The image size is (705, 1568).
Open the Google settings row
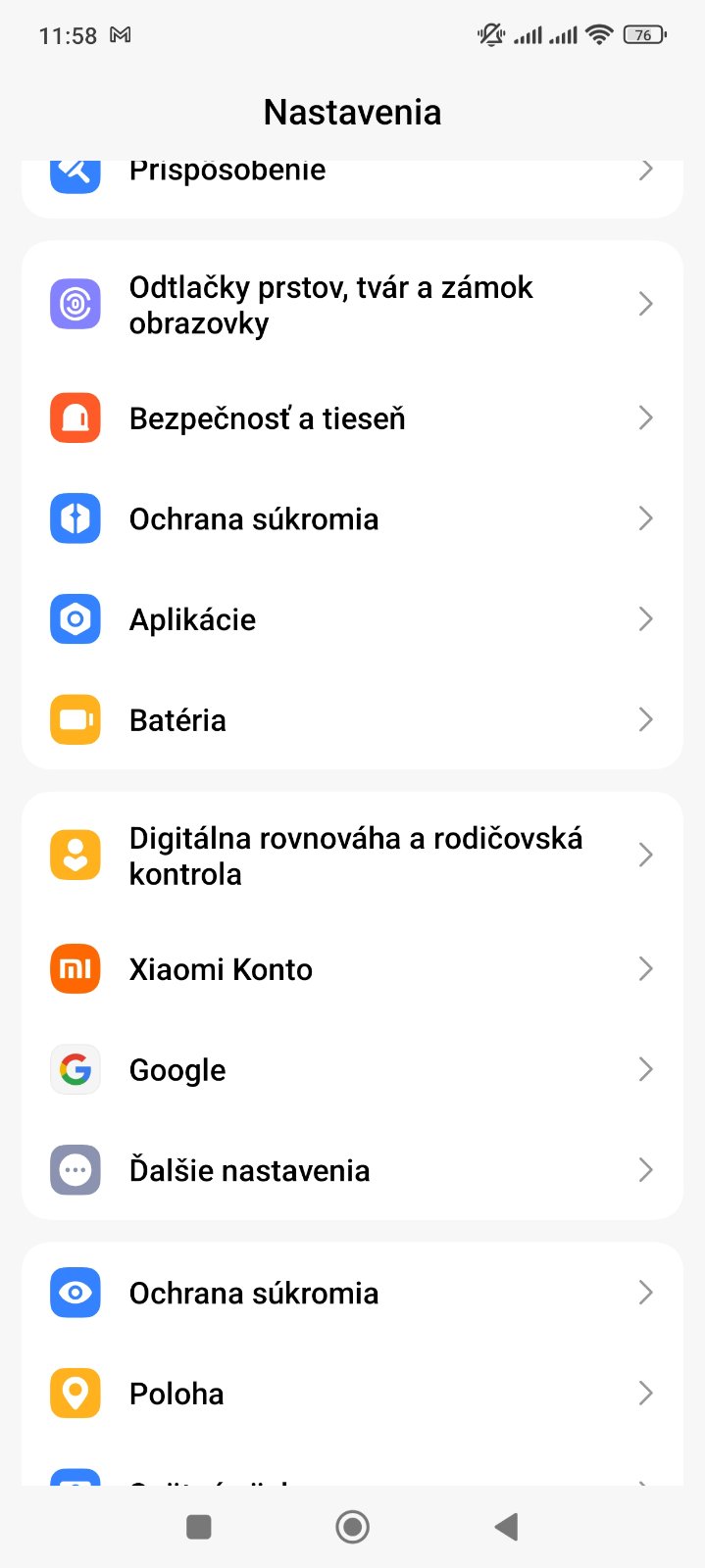point(351,1070)
